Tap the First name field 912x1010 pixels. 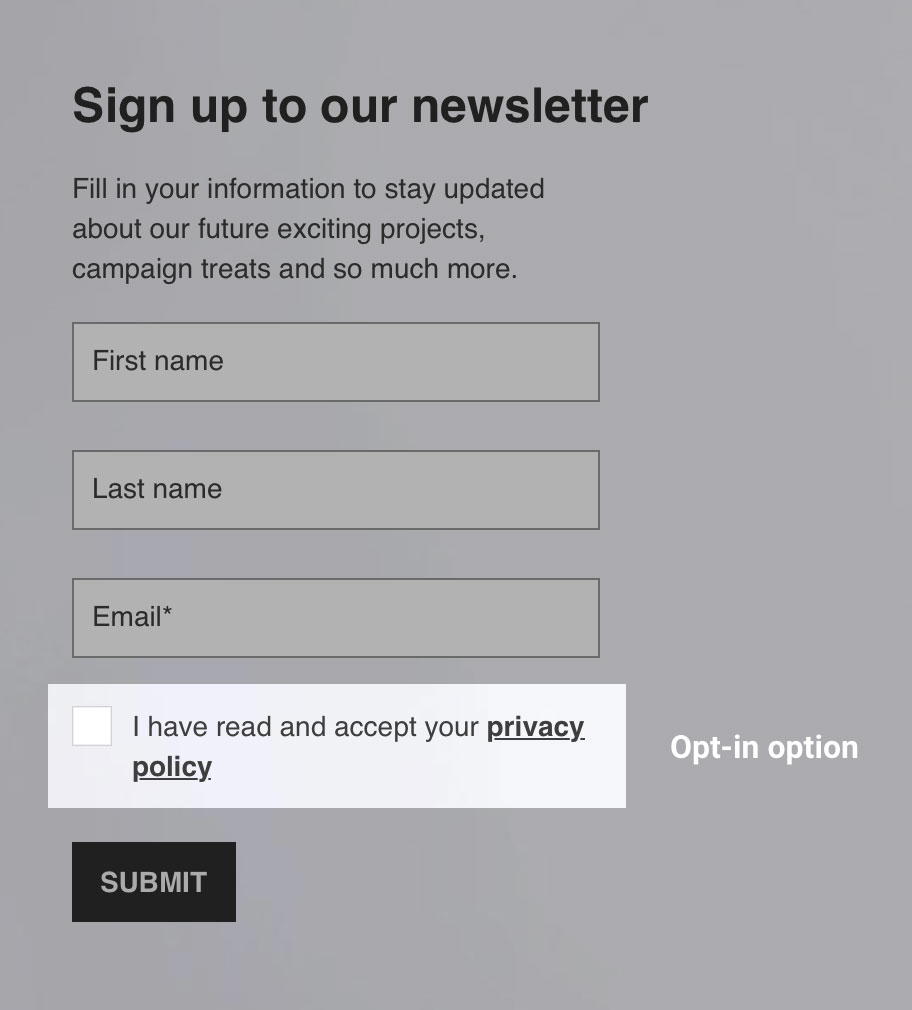click(x=335, y=362)
